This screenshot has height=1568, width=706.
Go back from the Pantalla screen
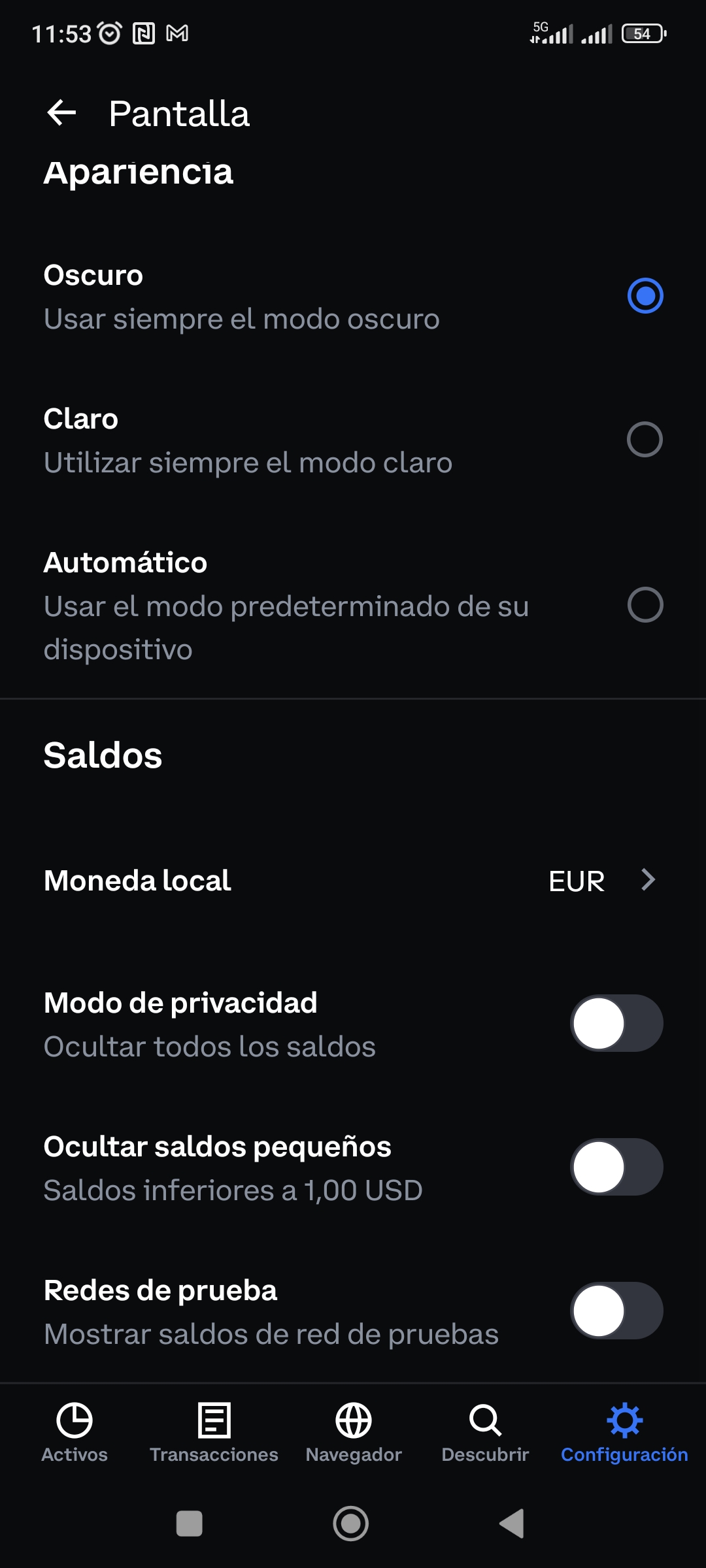click(62, 113)
